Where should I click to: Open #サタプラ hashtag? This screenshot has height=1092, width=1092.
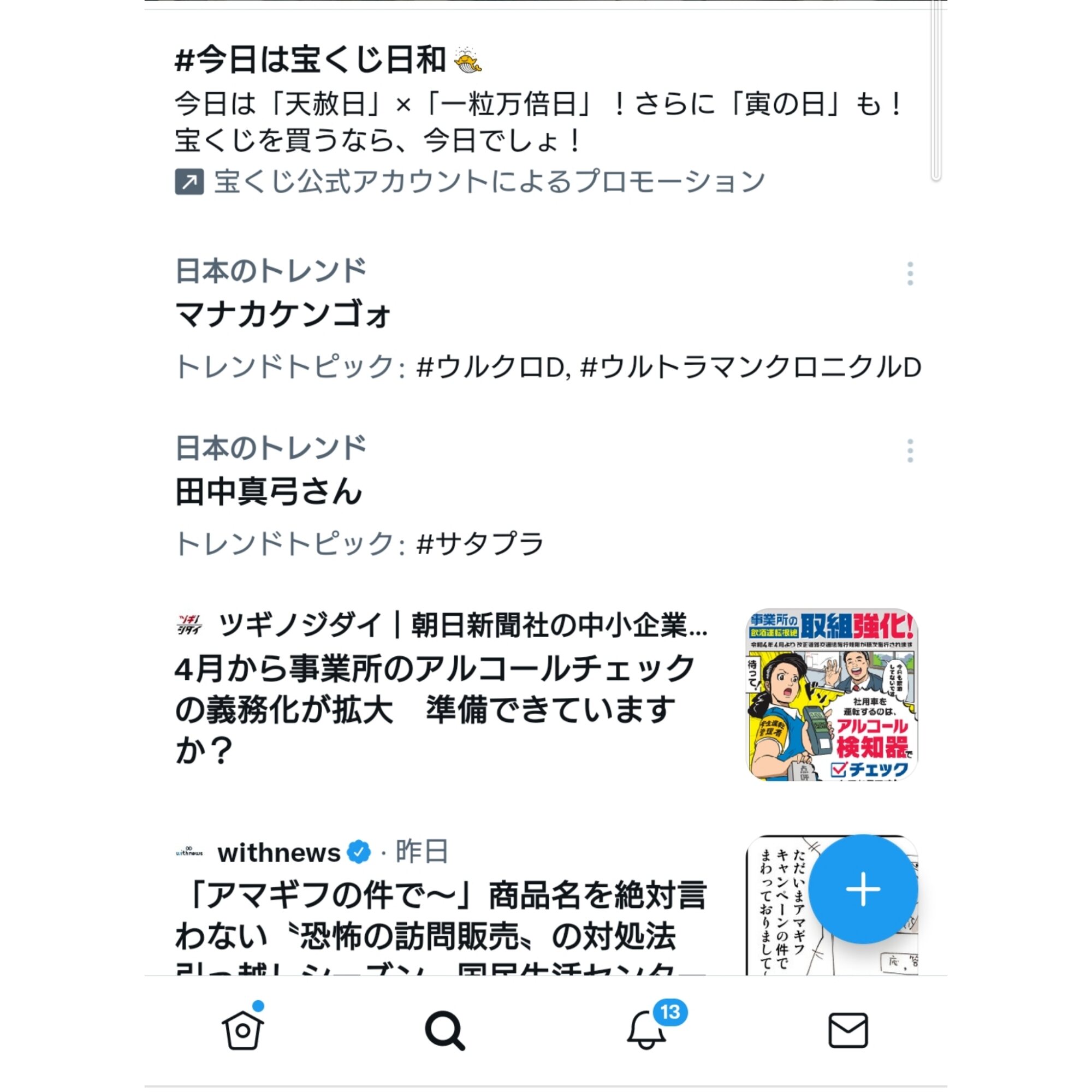coord(480,544)
